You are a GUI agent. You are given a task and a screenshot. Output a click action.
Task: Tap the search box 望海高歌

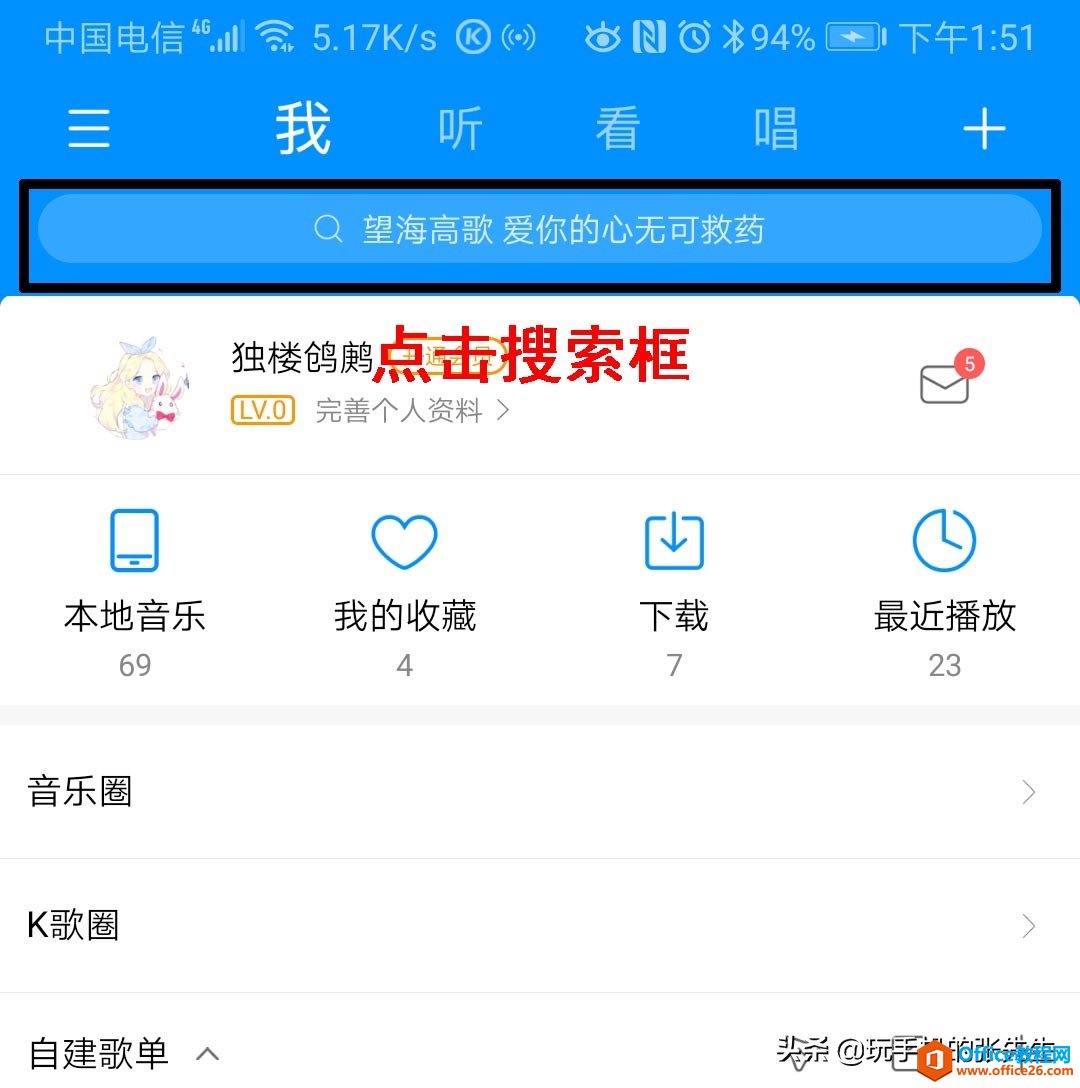(x=540, y=230)
